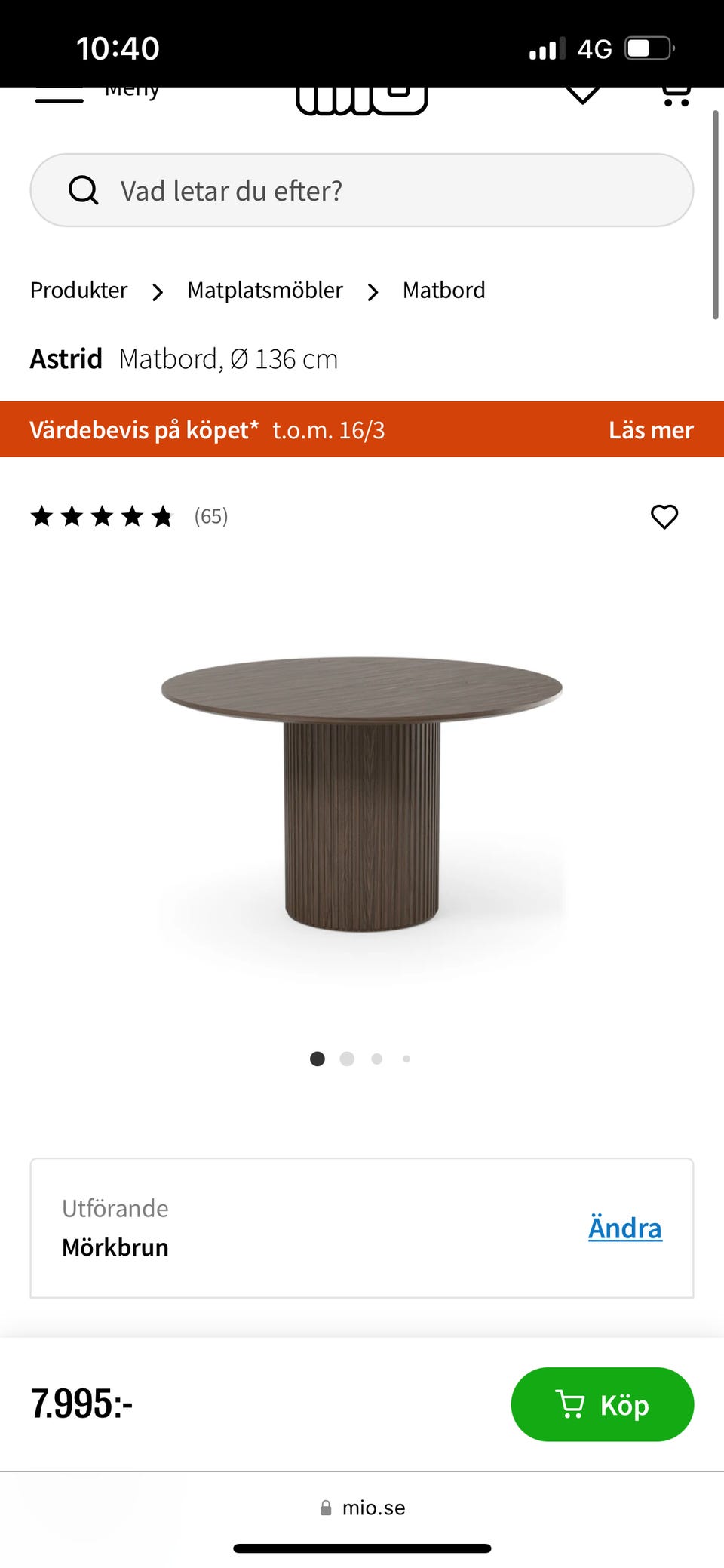Tap 'Läs mer' on the Värdebevis banner
This screenshot has width=724, height=1568.
pyautogui.click(x=650, y=430)
